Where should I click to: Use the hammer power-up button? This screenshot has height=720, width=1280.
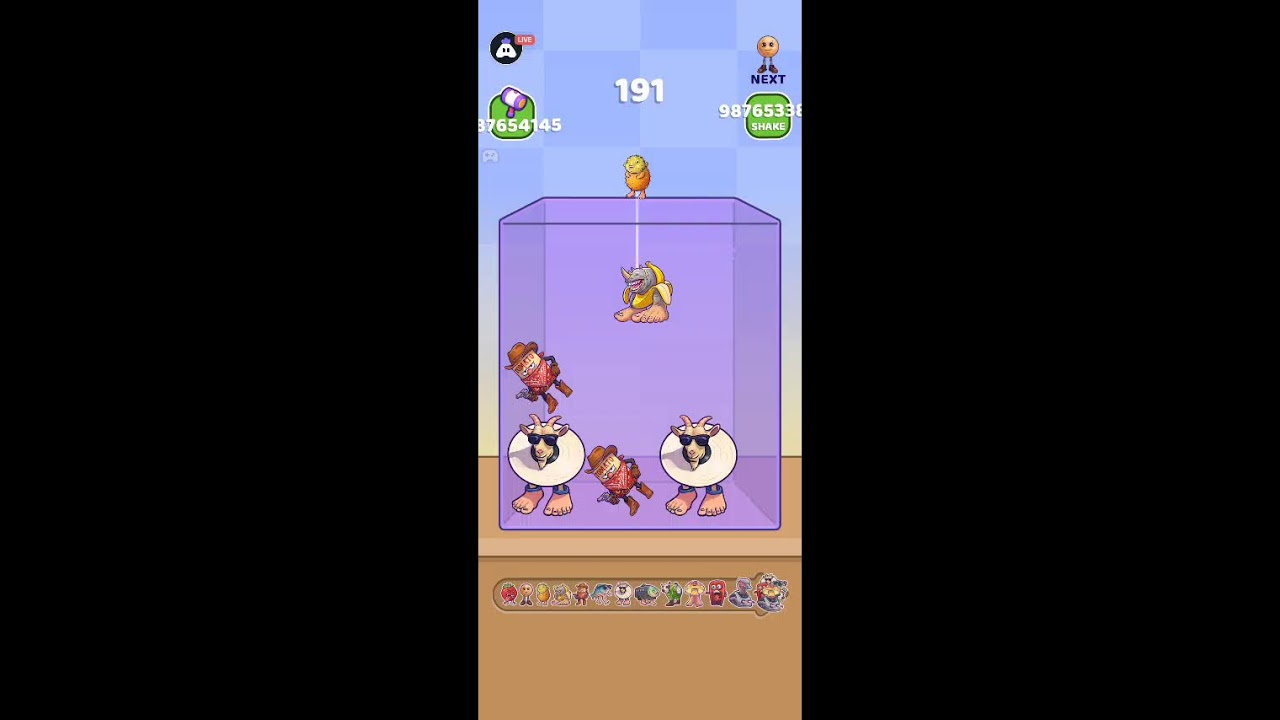pyautogui.click(x=512, y=113)
